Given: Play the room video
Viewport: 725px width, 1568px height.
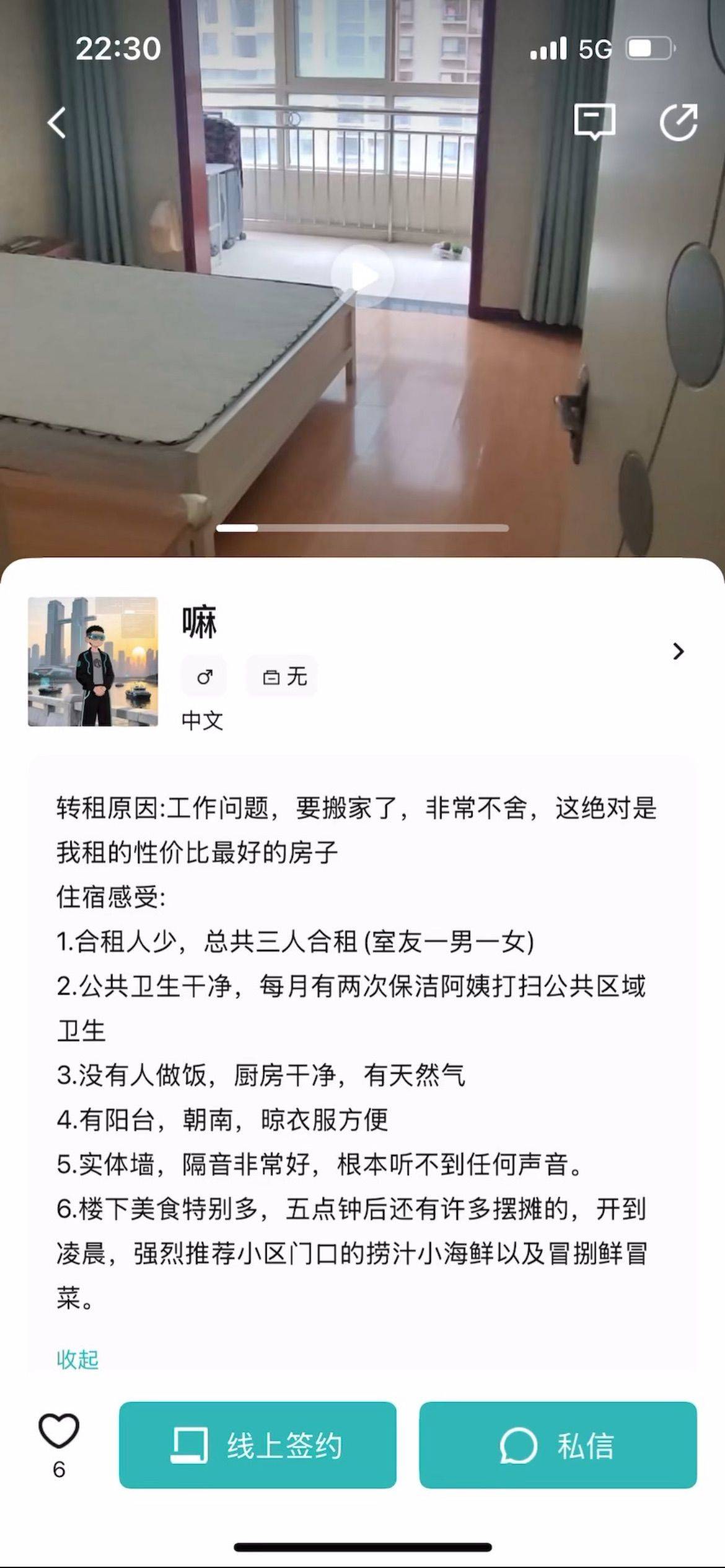Looking at the screenshot, I should [x=362, y=276].
